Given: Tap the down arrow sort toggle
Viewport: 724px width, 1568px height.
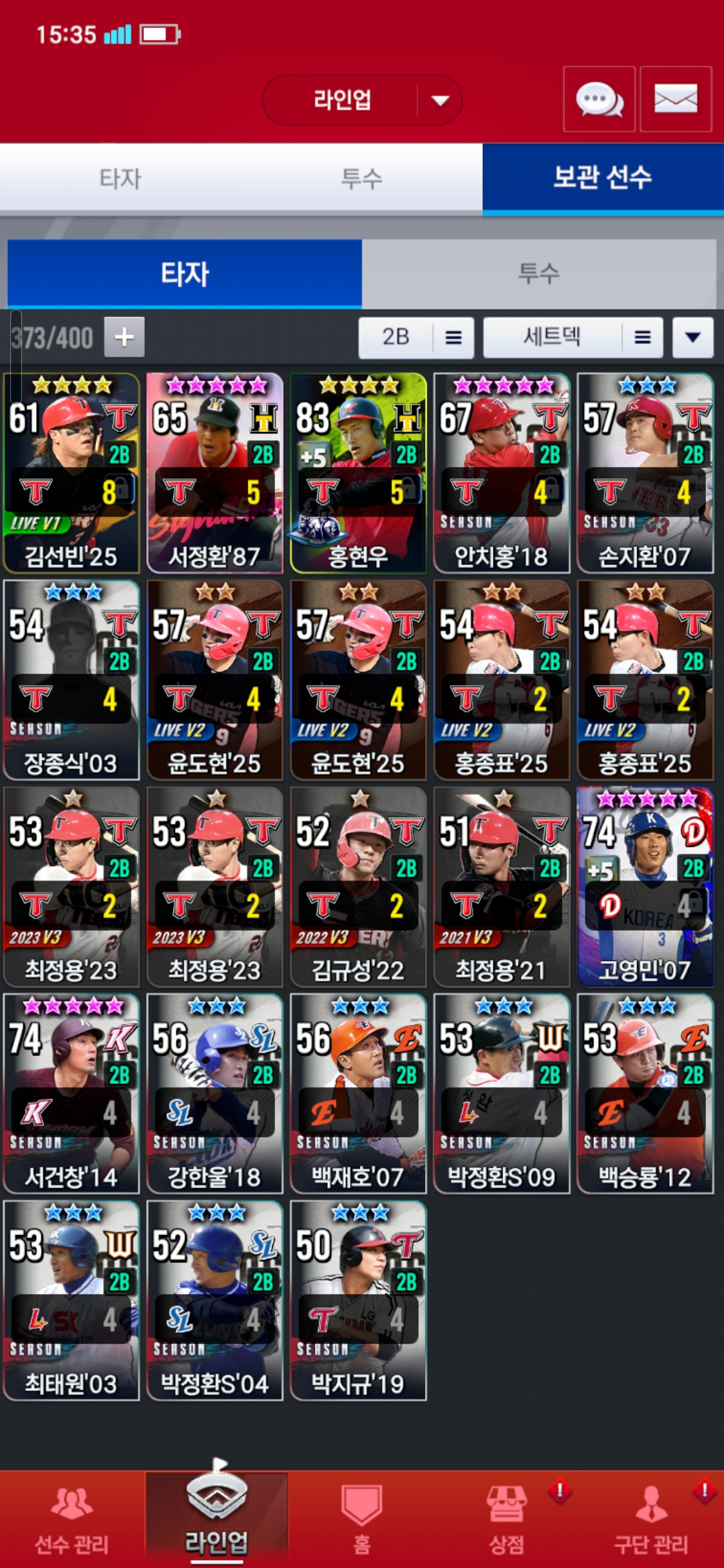Looking at the screenshot, I should click(692, 337).
